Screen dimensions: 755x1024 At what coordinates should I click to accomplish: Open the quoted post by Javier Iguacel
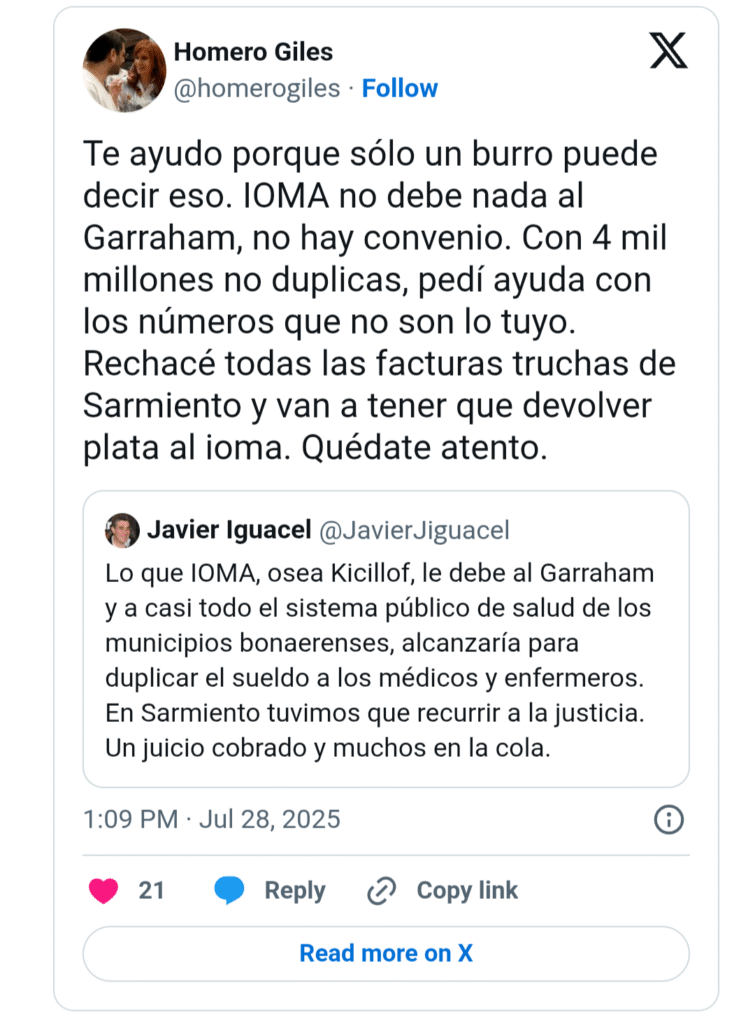385,638
